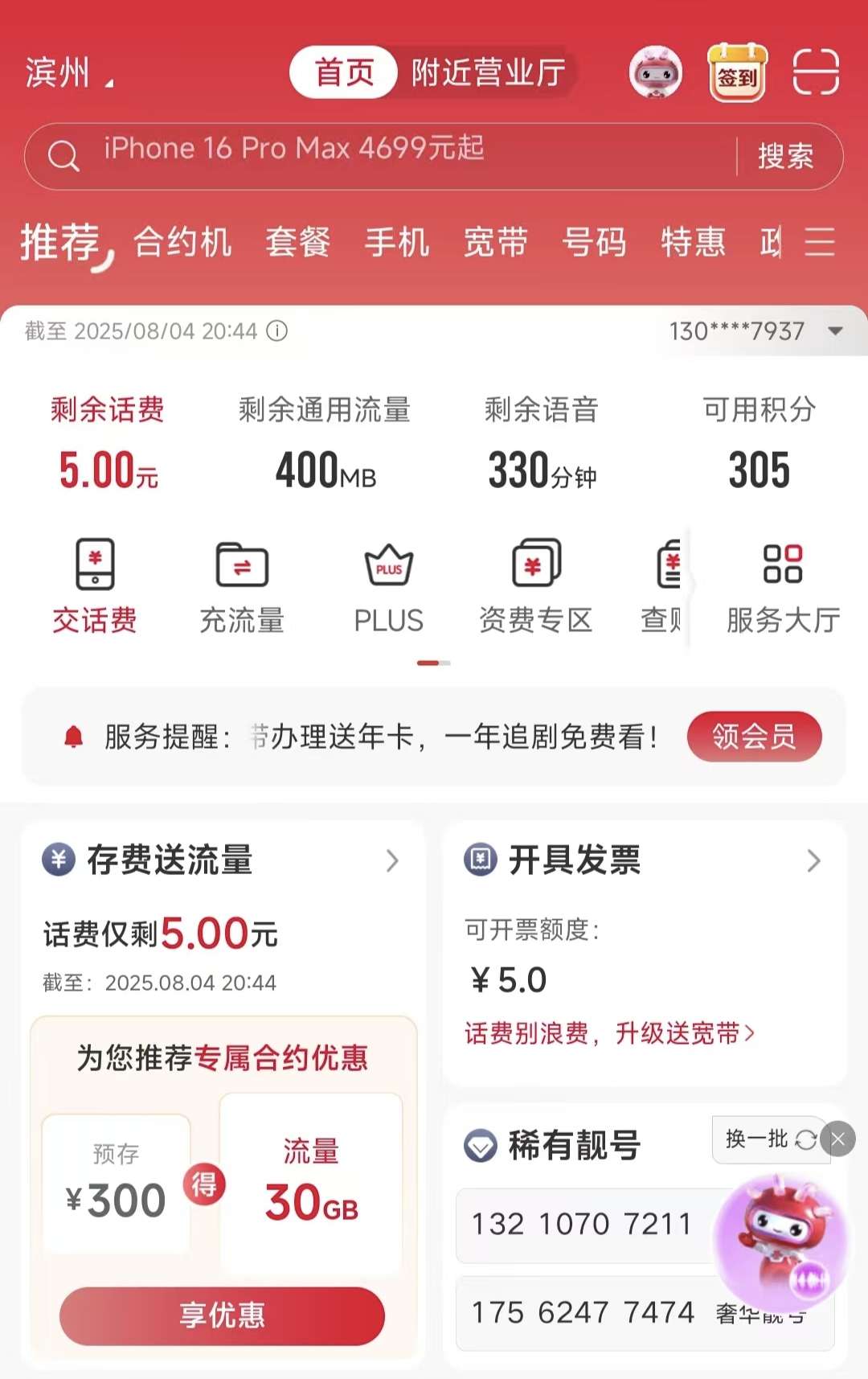Screen dimensions: 868x1379
Task: Open the PLUS membership shortcut
Action: pyautogui.click(x=388, y=587)
